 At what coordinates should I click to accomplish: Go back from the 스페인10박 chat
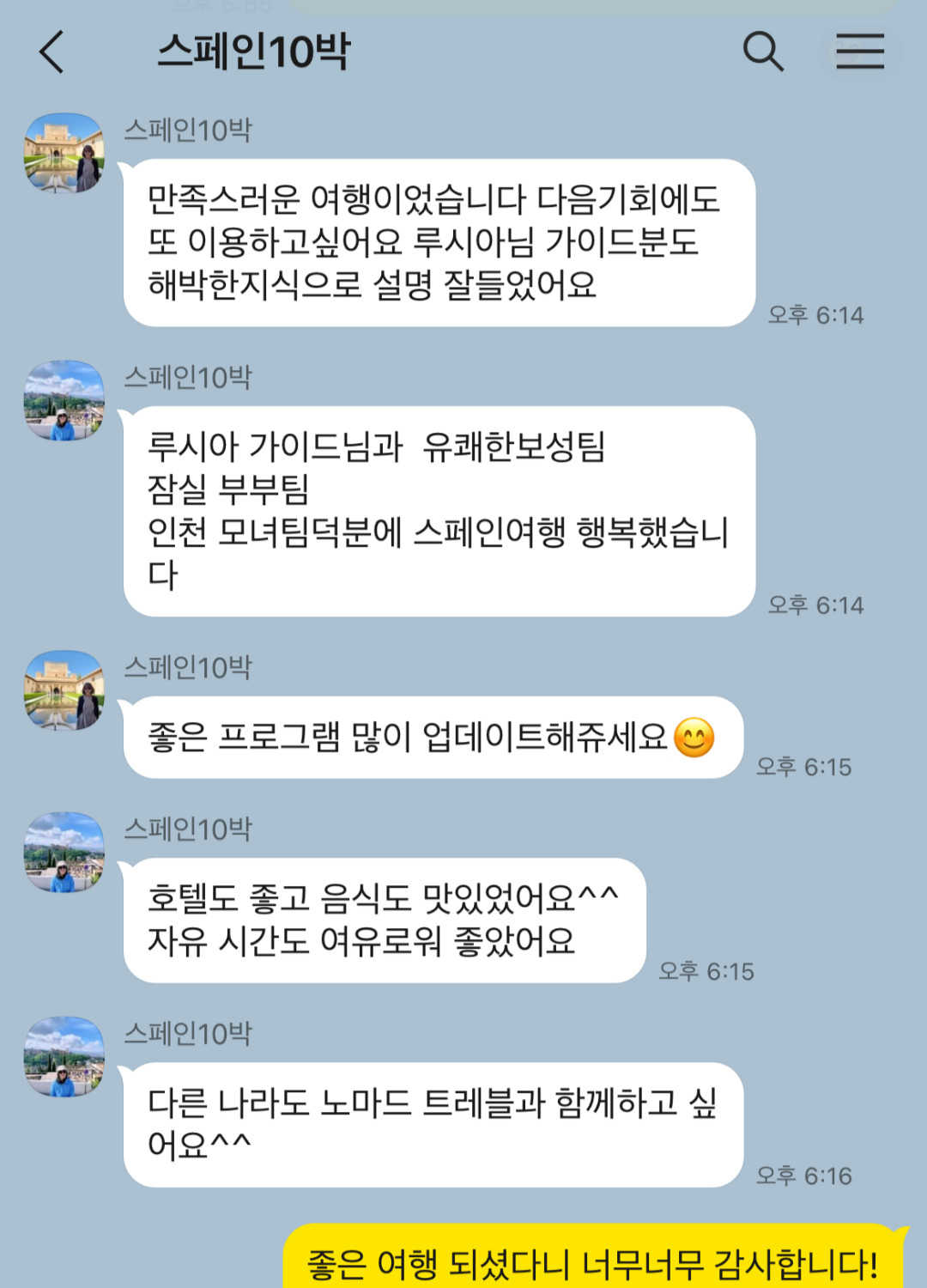(52, 52)
